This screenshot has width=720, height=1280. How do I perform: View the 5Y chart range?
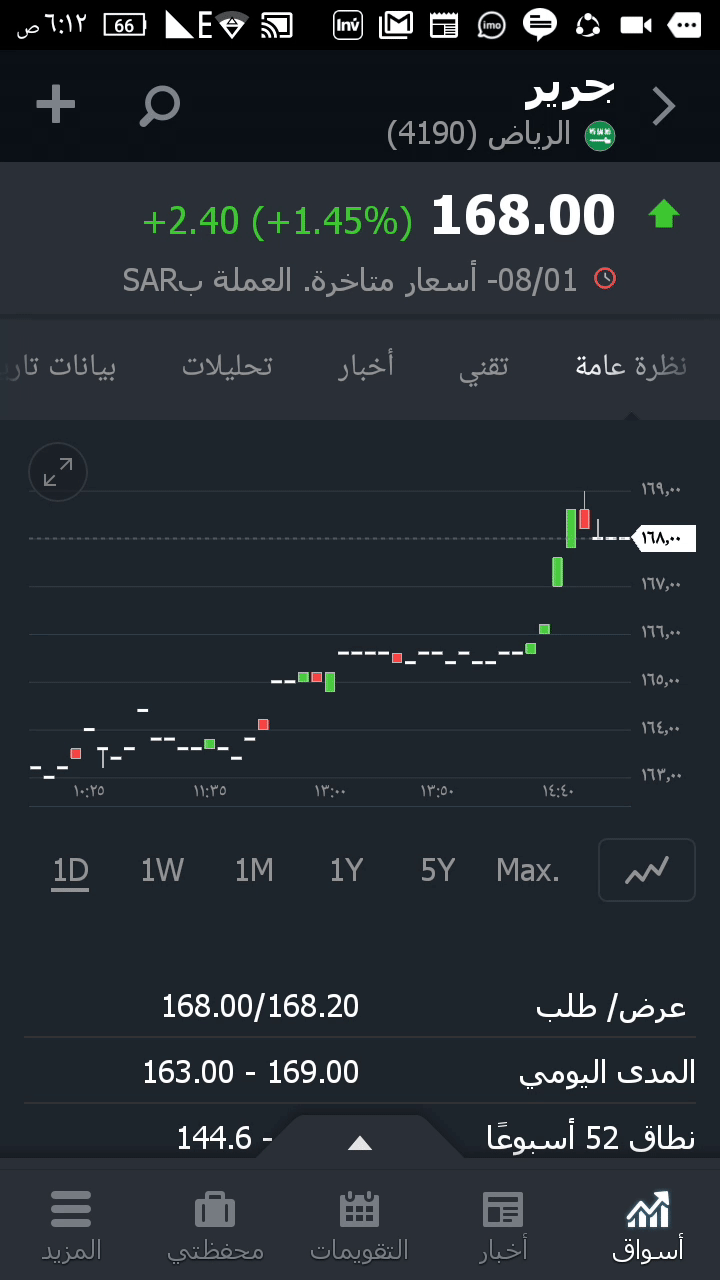pos(438,871)
